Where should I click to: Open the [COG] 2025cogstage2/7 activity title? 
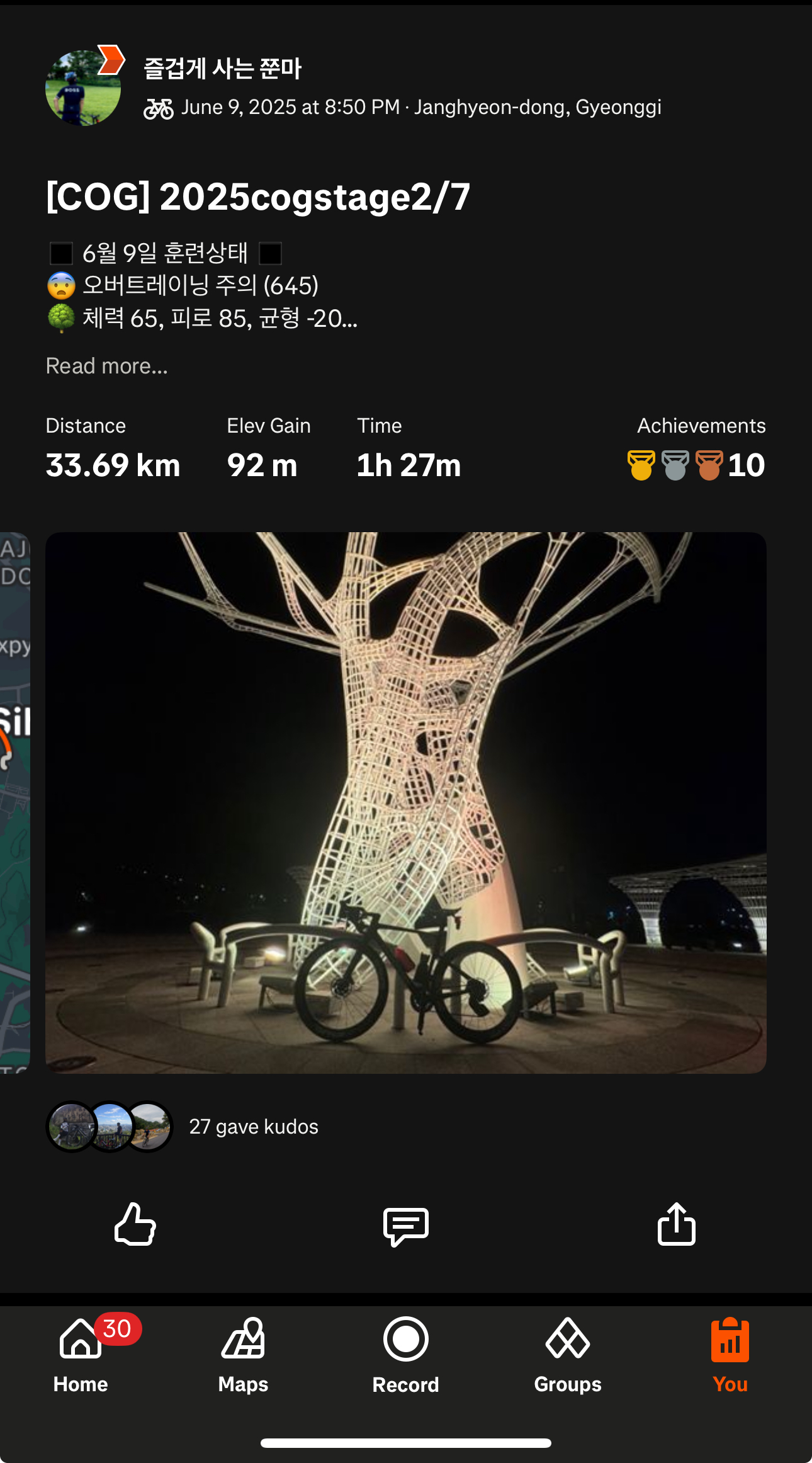(258, 196)
